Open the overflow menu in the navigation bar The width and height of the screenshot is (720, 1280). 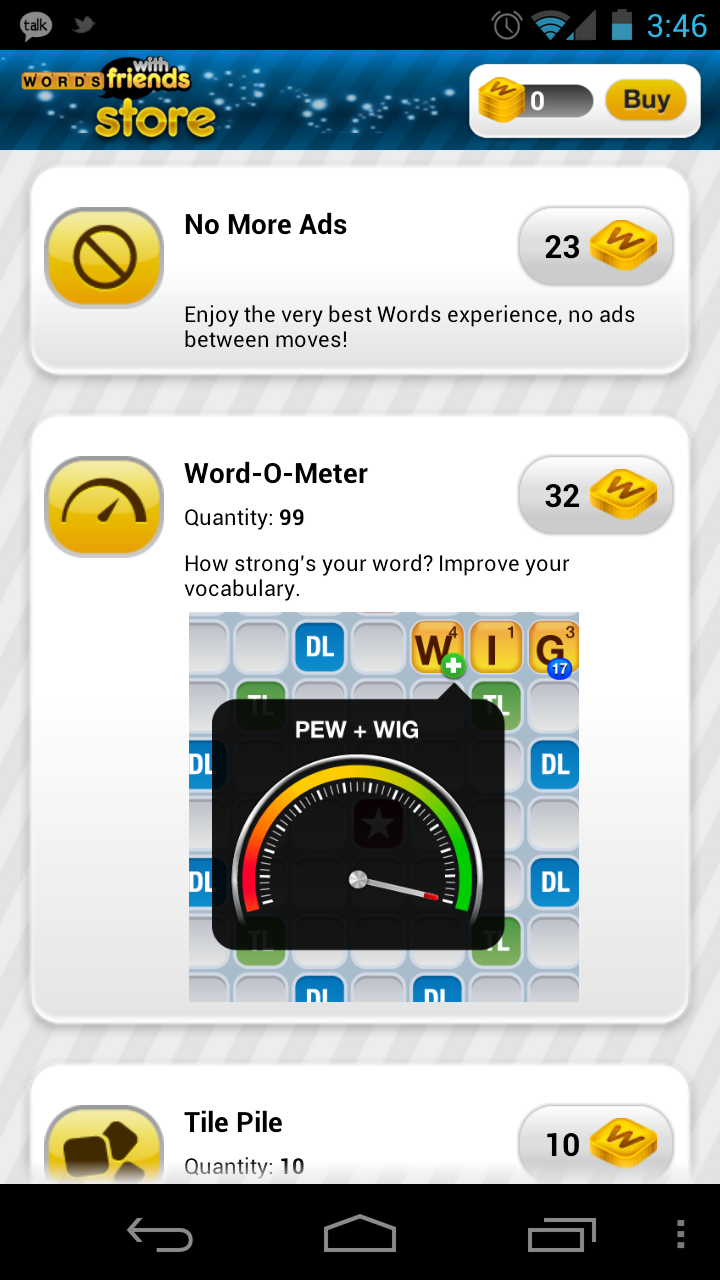click(681, 1233)
